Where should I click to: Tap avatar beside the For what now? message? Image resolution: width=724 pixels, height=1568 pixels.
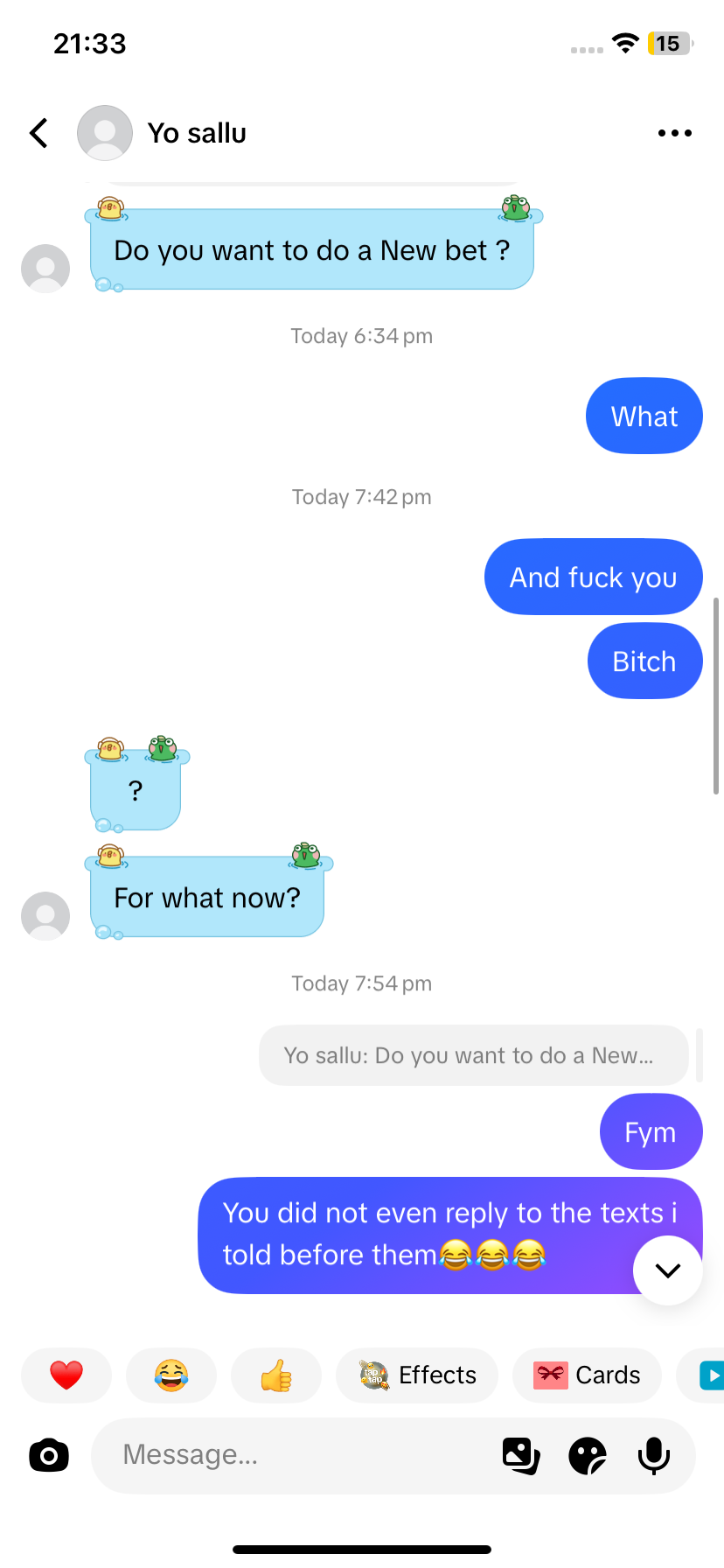pyautogui.click(x=45, y=916)
